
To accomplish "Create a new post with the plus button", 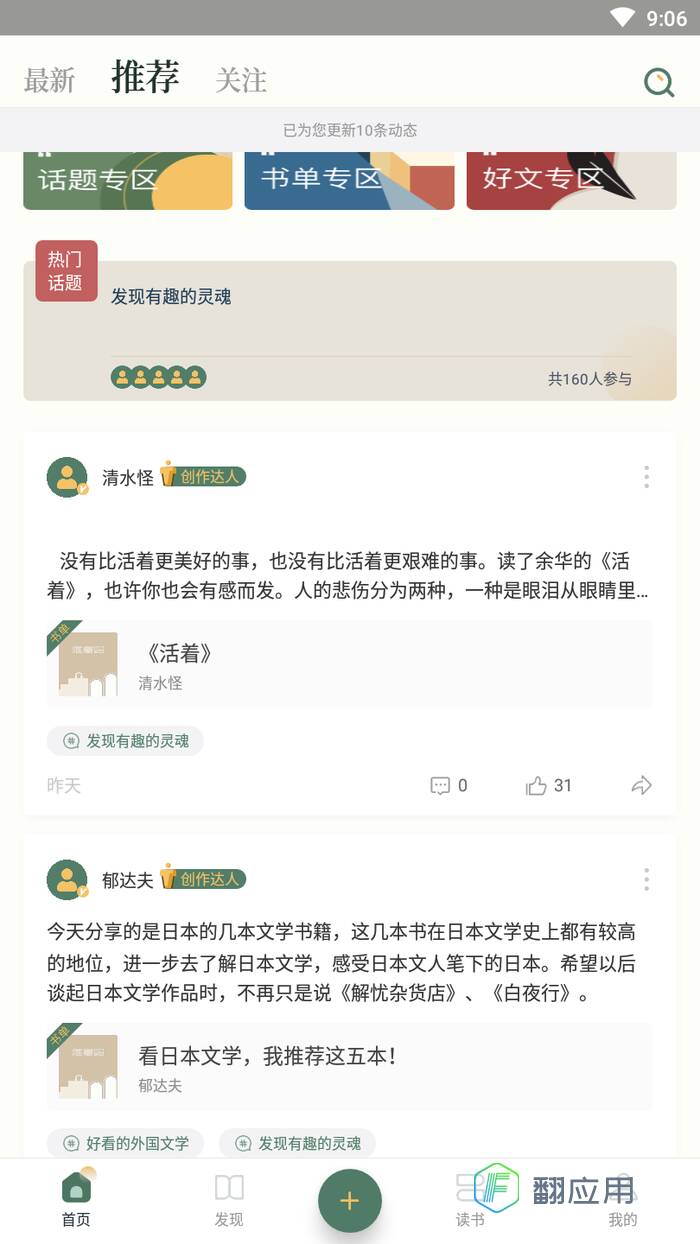I will pyautogui.click(x=349, y=1200).
